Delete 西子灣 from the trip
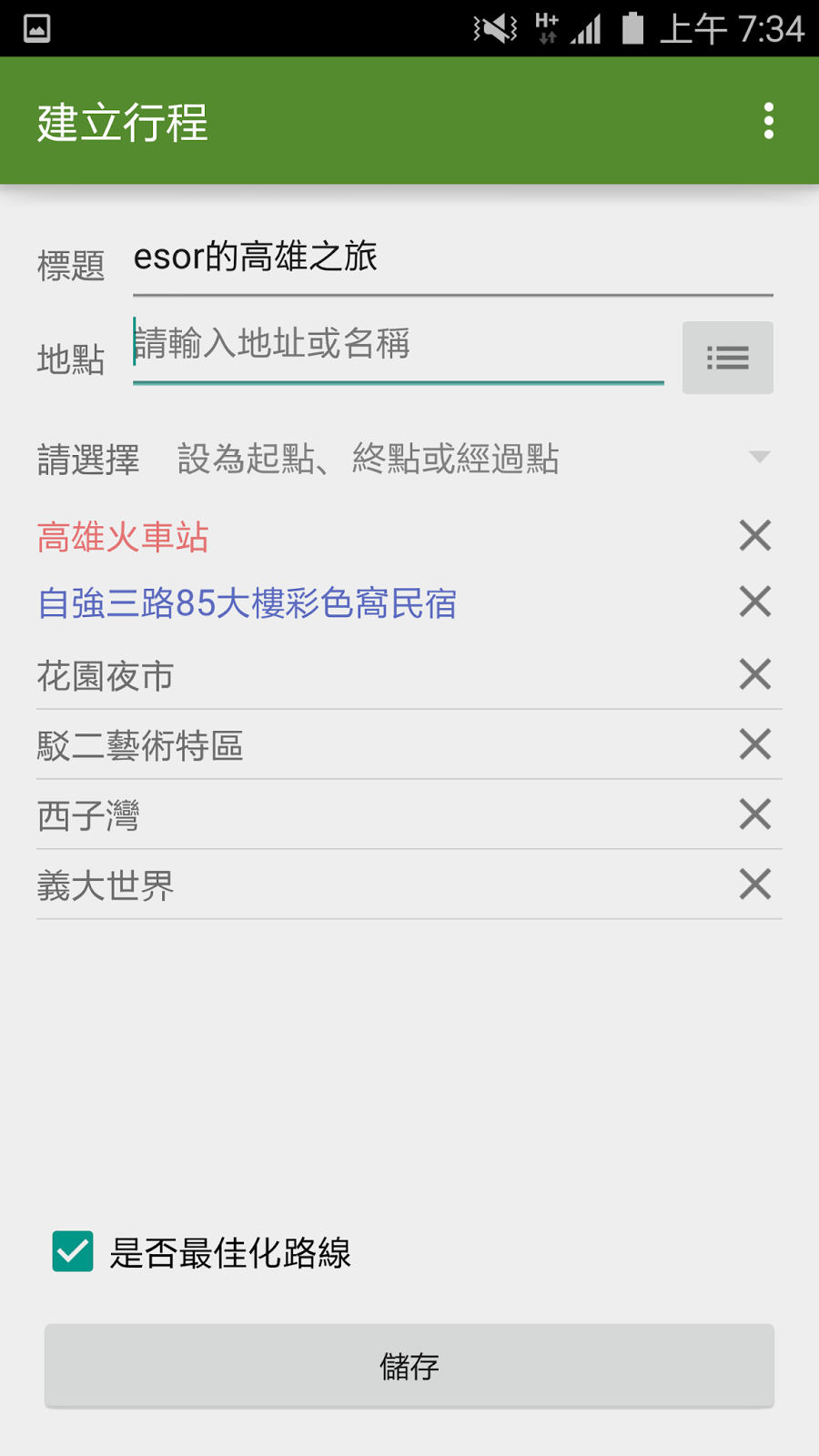Screen dimensions: 819x1456 pyautogui.click(x=755, y=814)
